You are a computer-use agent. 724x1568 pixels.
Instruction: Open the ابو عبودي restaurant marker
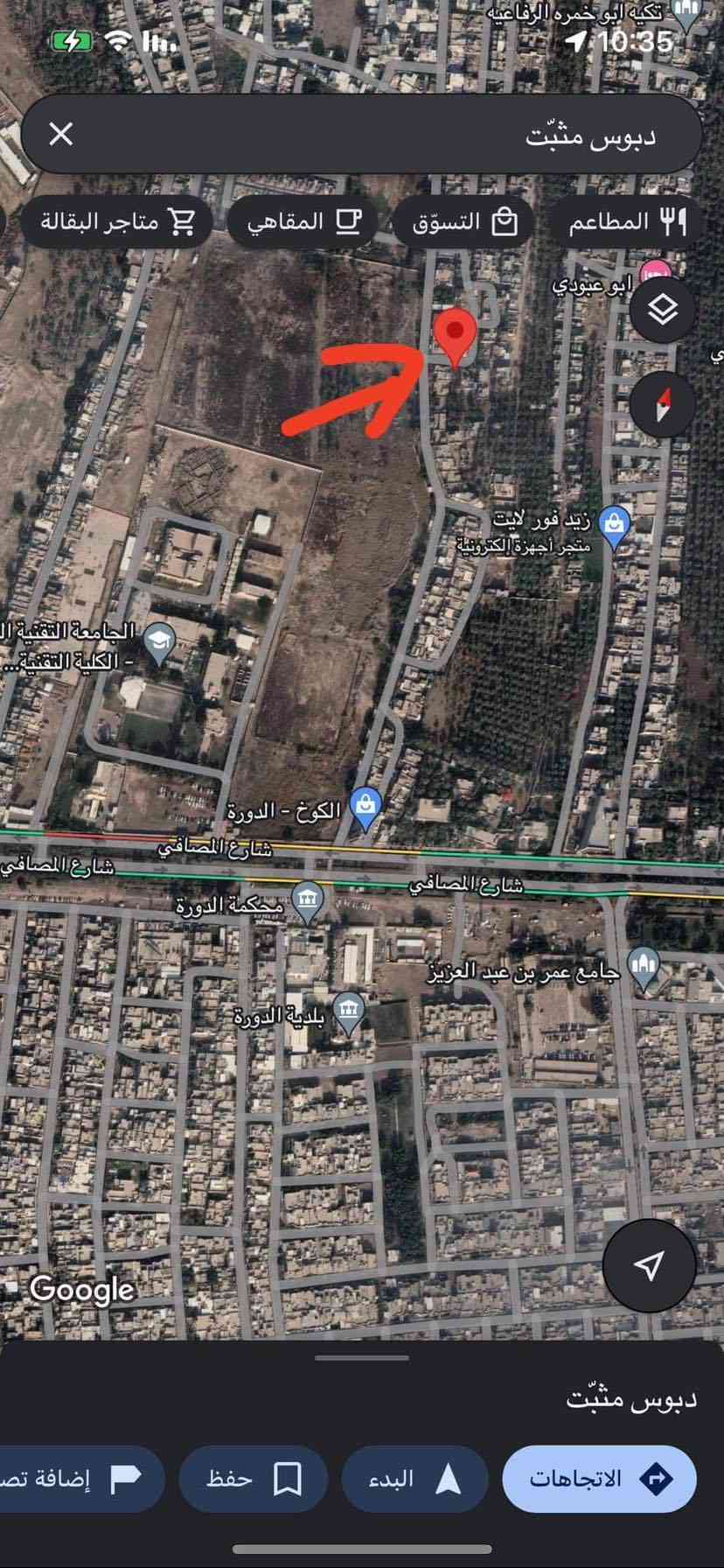point(656,273)
